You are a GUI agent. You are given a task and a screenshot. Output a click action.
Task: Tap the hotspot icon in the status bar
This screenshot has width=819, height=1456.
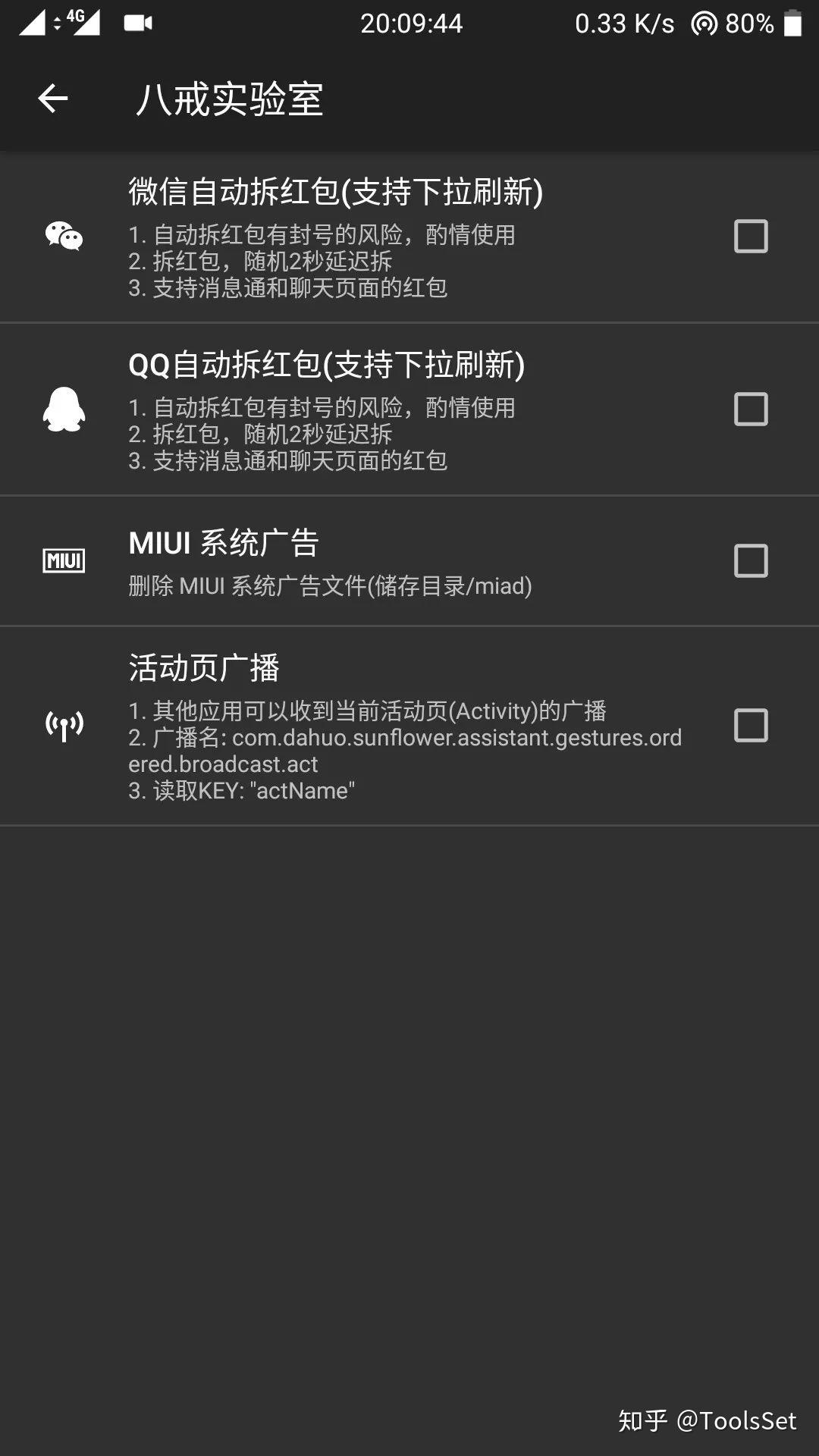click(x=706, y=24)
